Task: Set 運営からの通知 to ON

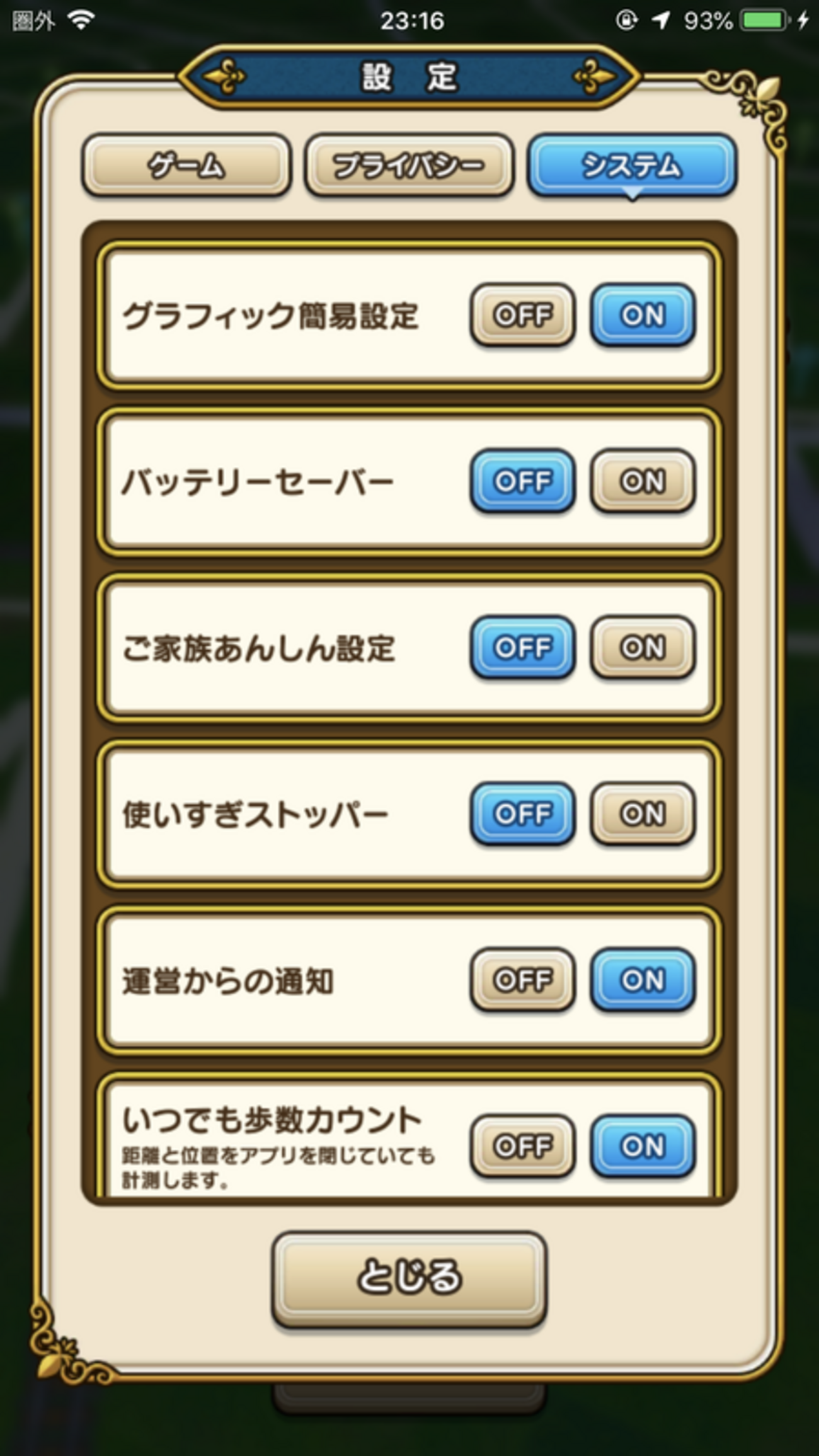Action: [x=643, y=980]
